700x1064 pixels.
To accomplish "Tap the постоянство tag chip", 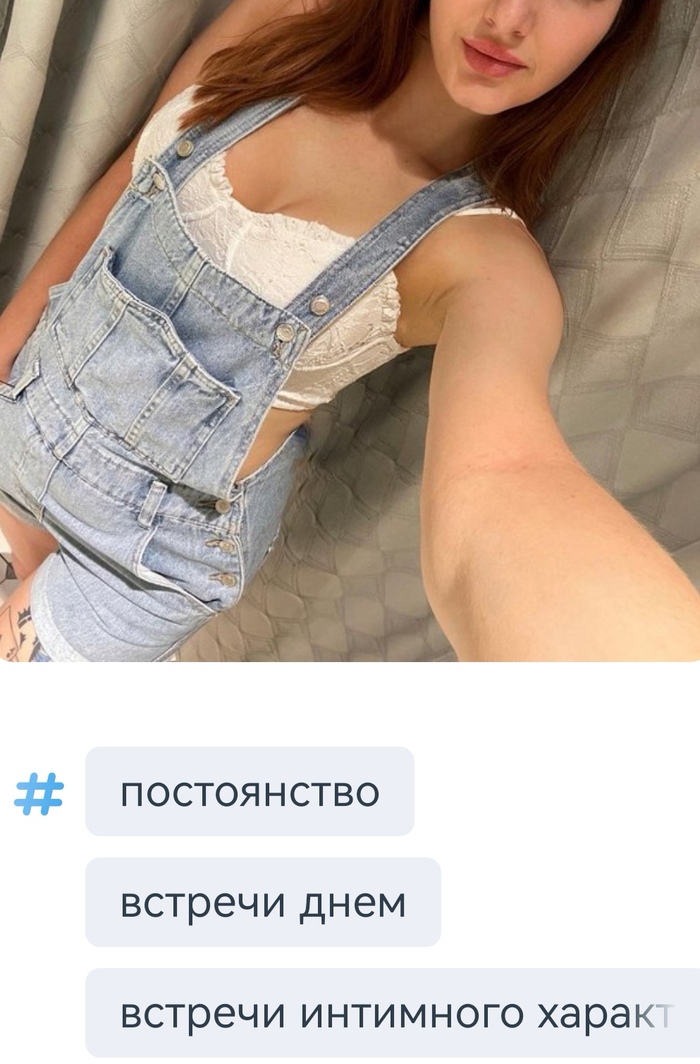I will coord(249,792).
